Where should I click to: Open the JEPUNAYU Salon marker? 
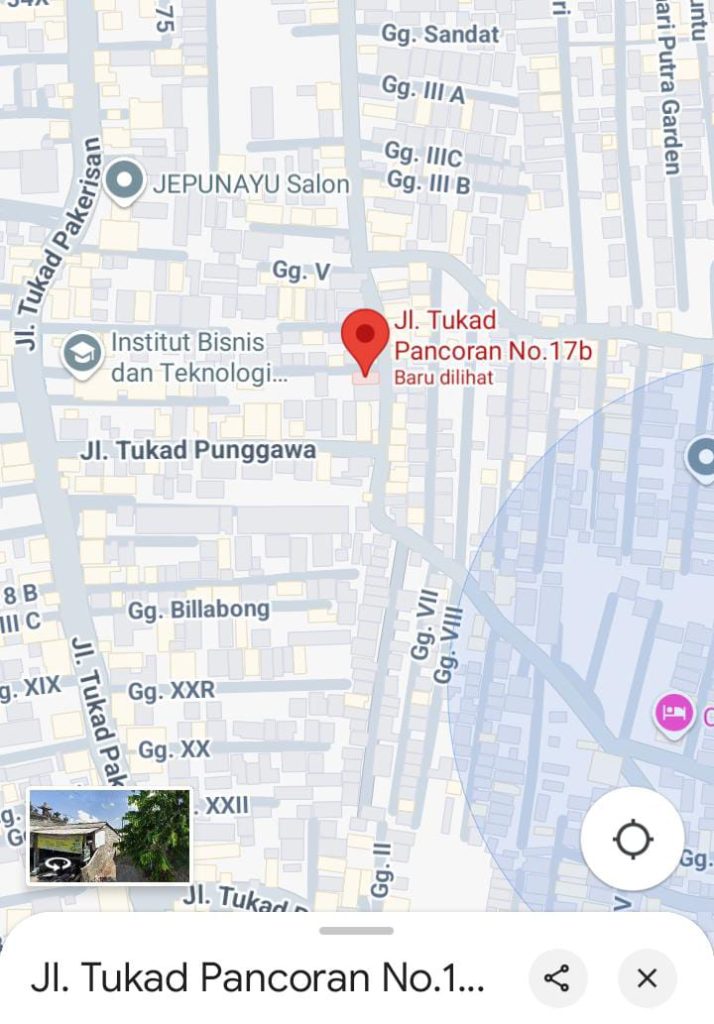125,182
